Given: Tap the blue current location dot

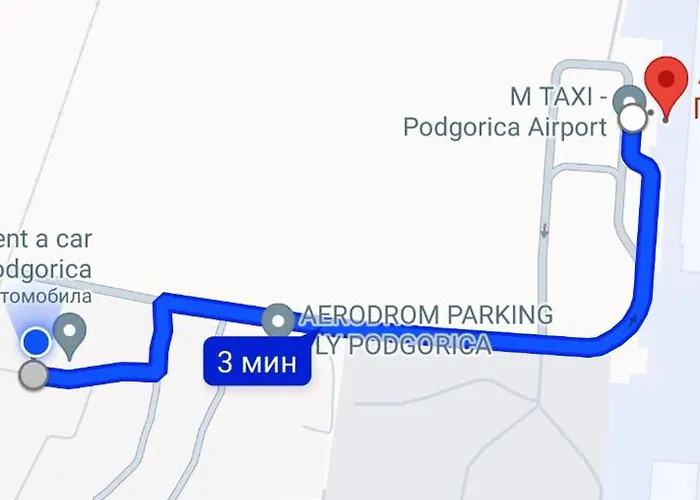Looking at the screenshot, I should tap(36, 343).
